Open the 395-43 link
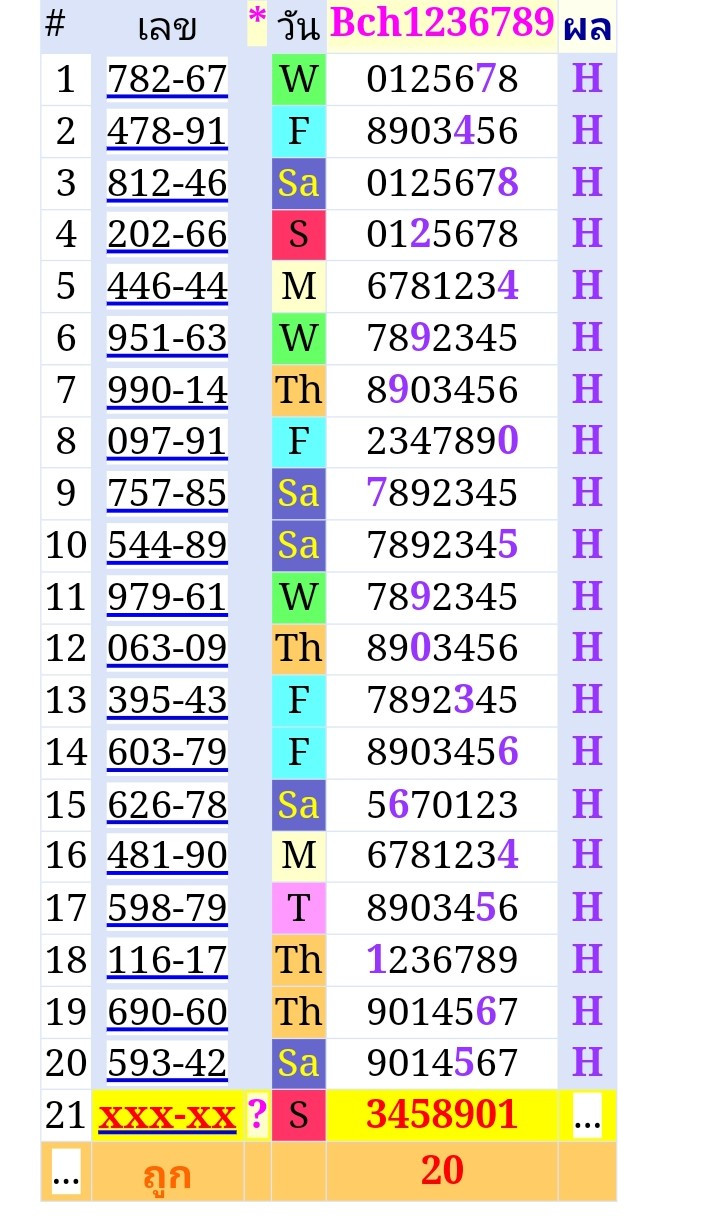Image resolution: width=720 pixels, height=1226 pixels. pyautogui.click(x=167, y=702)
